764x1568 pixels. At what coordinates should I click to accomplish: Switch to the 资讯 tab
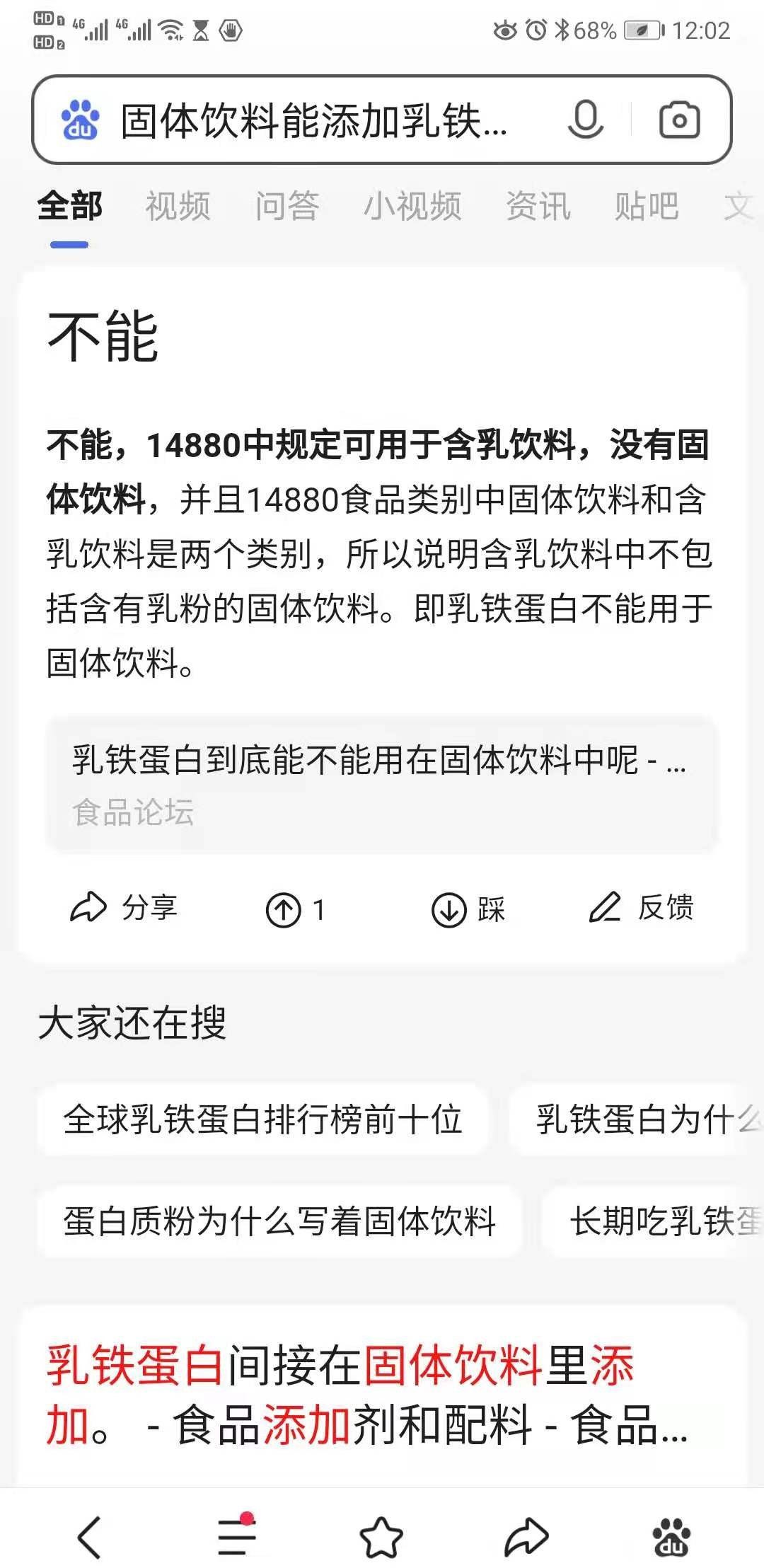[x=538, y=206]
